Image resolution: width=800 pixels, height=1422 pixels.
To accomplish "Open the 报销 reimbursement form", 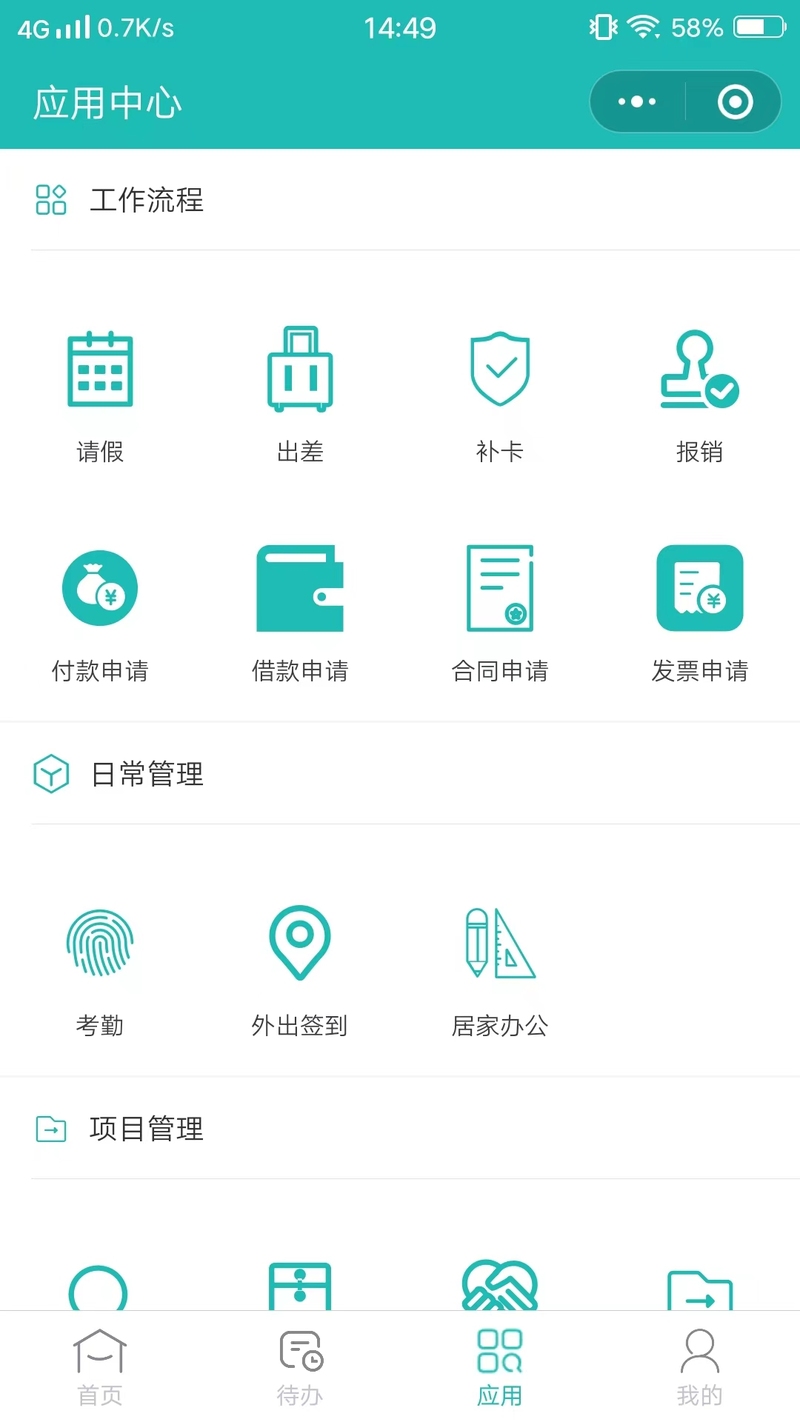I will click(700, 395).
